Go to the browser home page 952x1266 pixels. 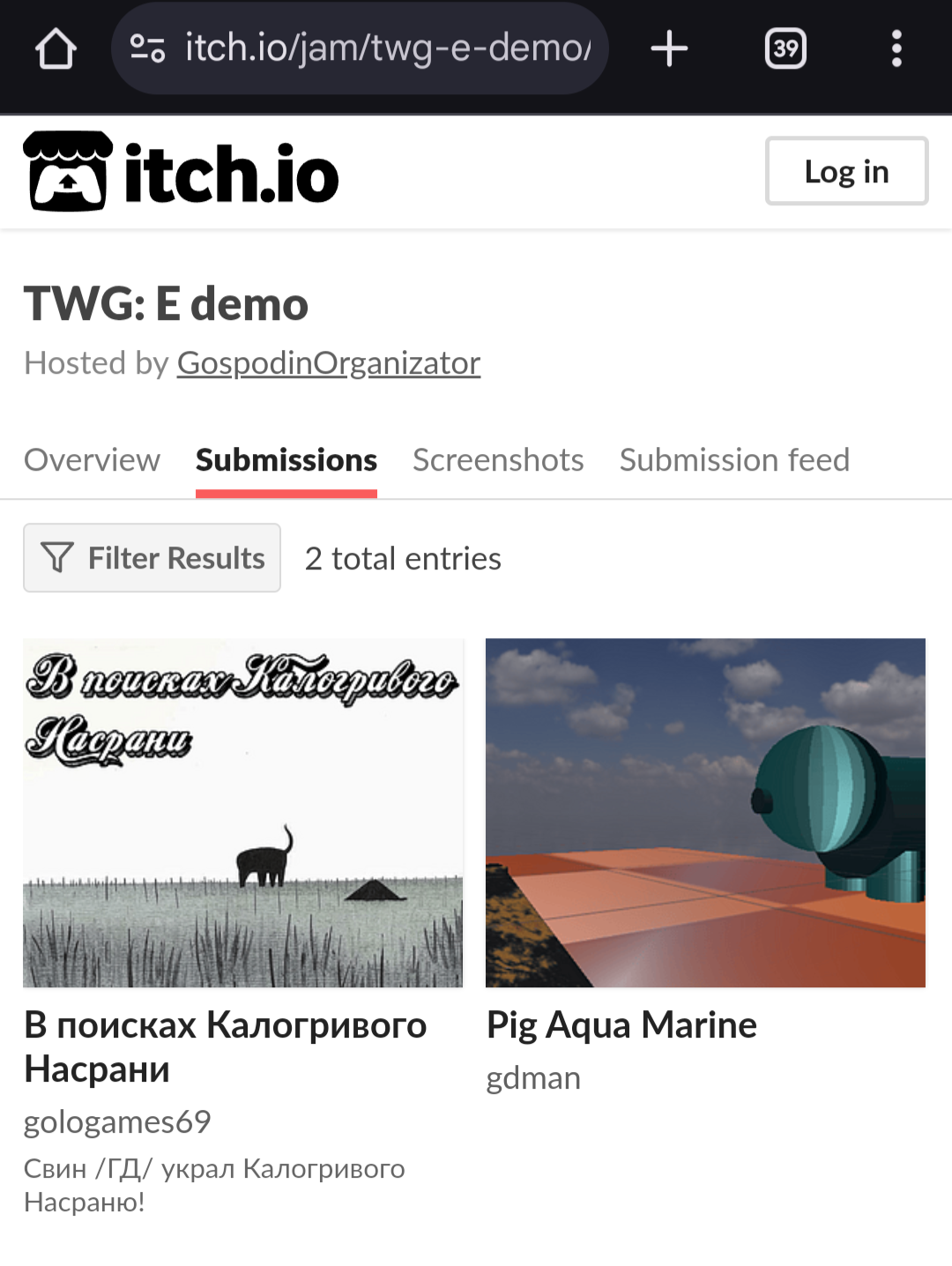pyautogui.click(x=56, y=48)
